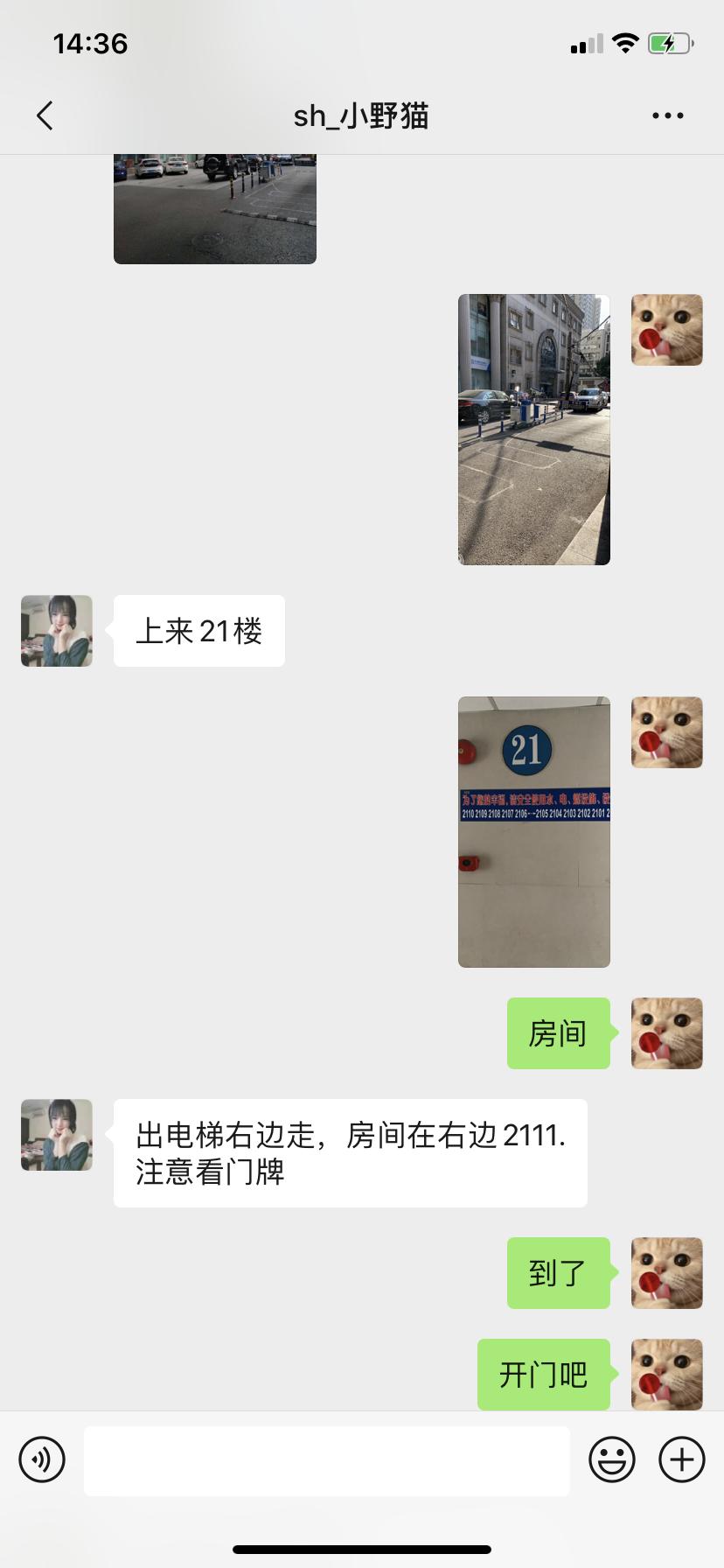Open the floor 21 sign photo
This screenshot has height=1568, width=724.
[533, 830]
